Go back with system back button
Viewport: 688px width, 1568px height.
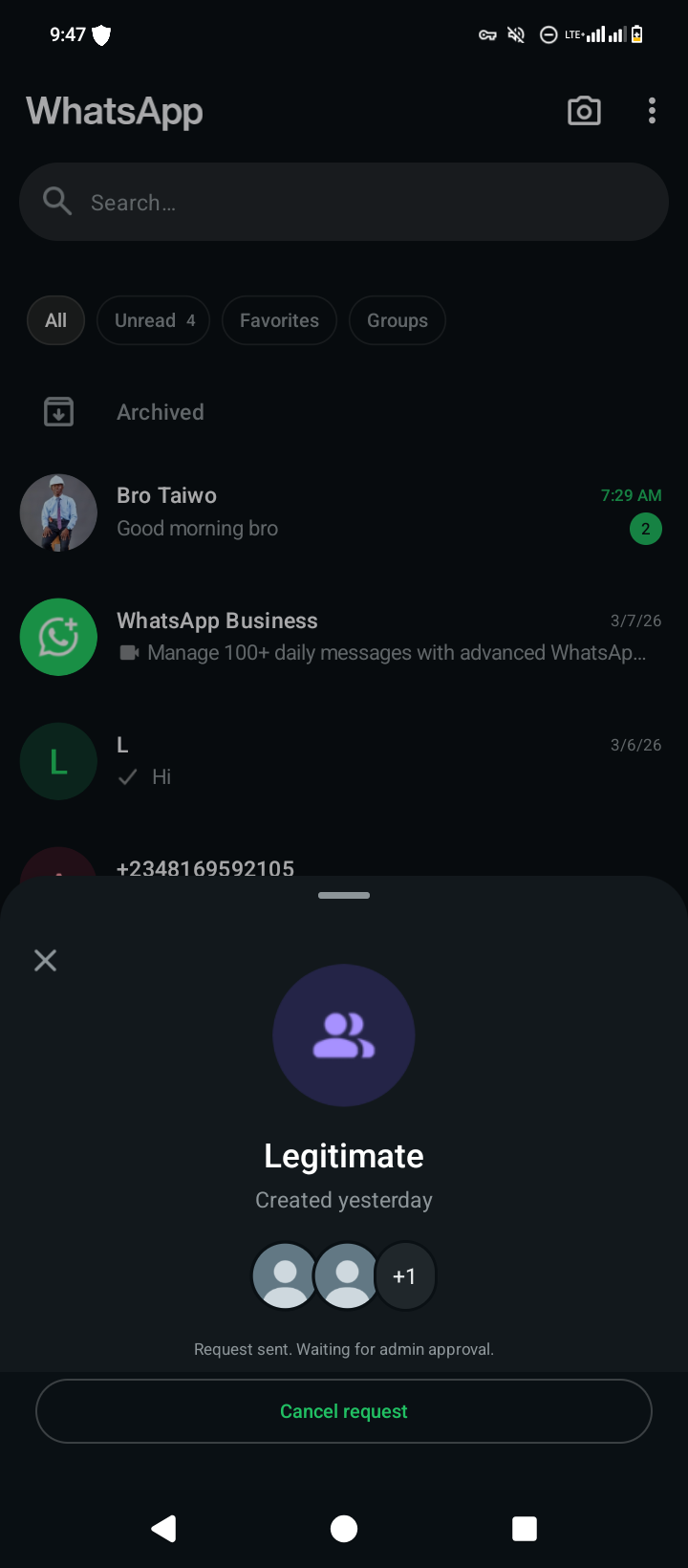[163, 1528]
